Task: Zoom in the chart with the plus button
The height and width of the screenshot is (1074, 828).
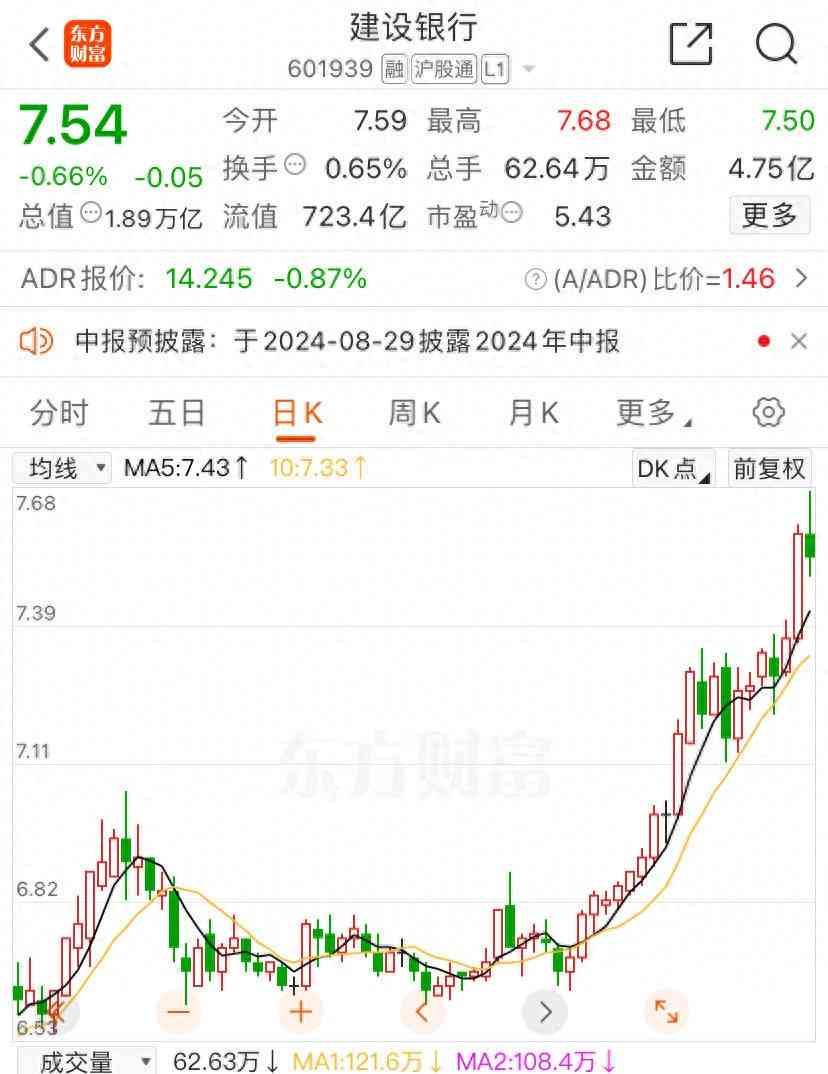Action: [300, 1012]
